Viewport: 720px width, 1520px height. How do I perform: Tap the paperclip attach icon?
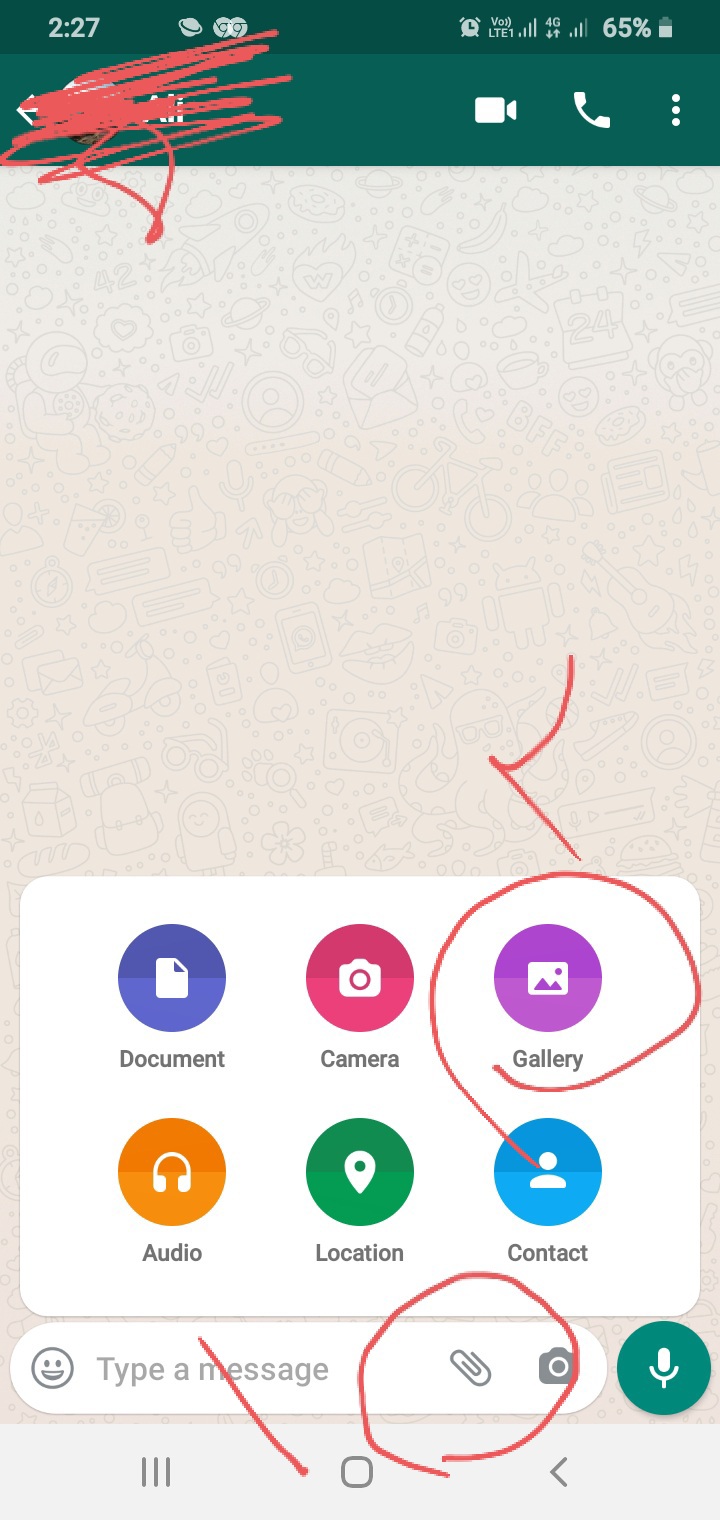click(x=470, y=1367)
